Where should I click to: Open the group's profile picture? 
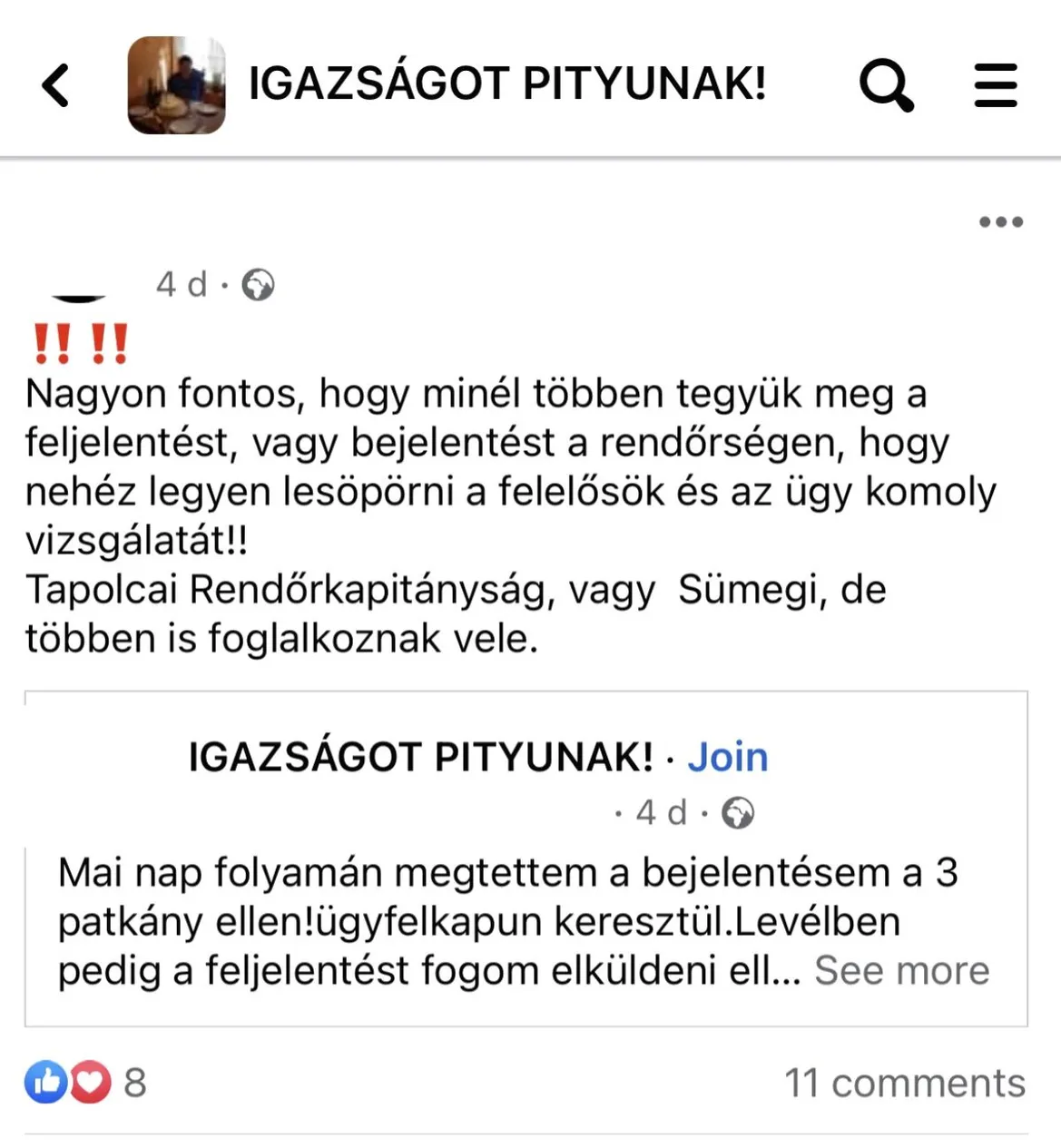[176, 85]
